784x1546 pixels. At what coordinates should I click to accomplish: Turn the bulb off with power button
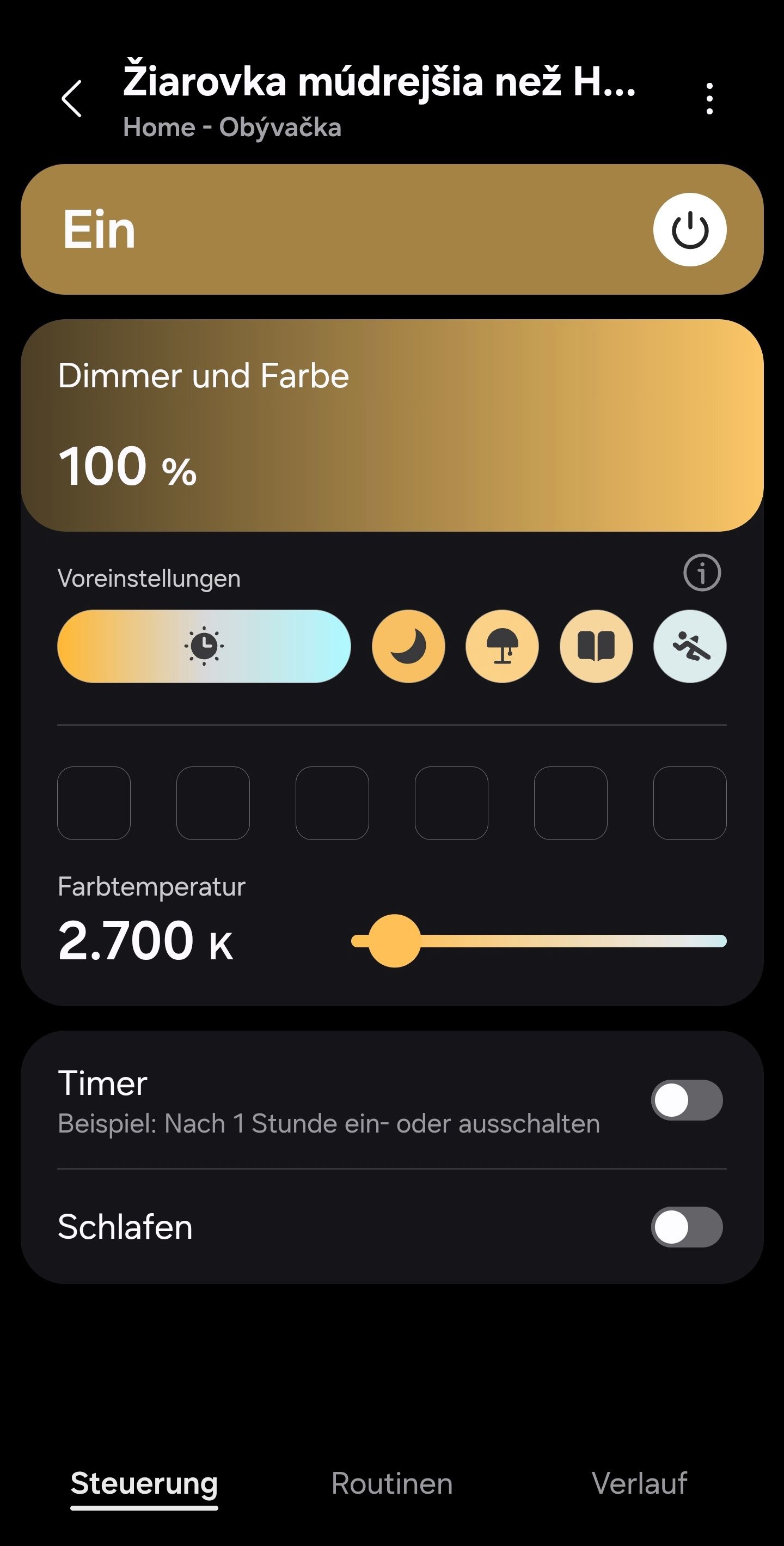690,229
